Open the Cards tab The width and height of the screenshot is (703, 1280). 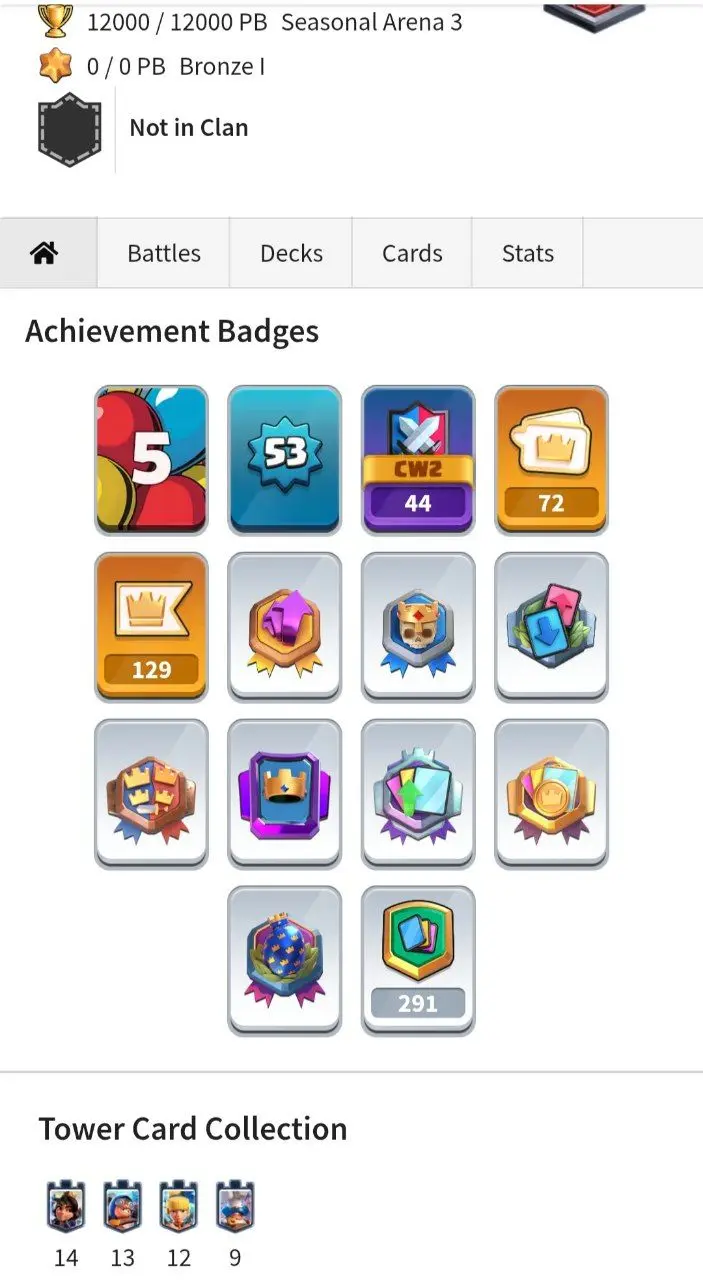tap(412, 253)
